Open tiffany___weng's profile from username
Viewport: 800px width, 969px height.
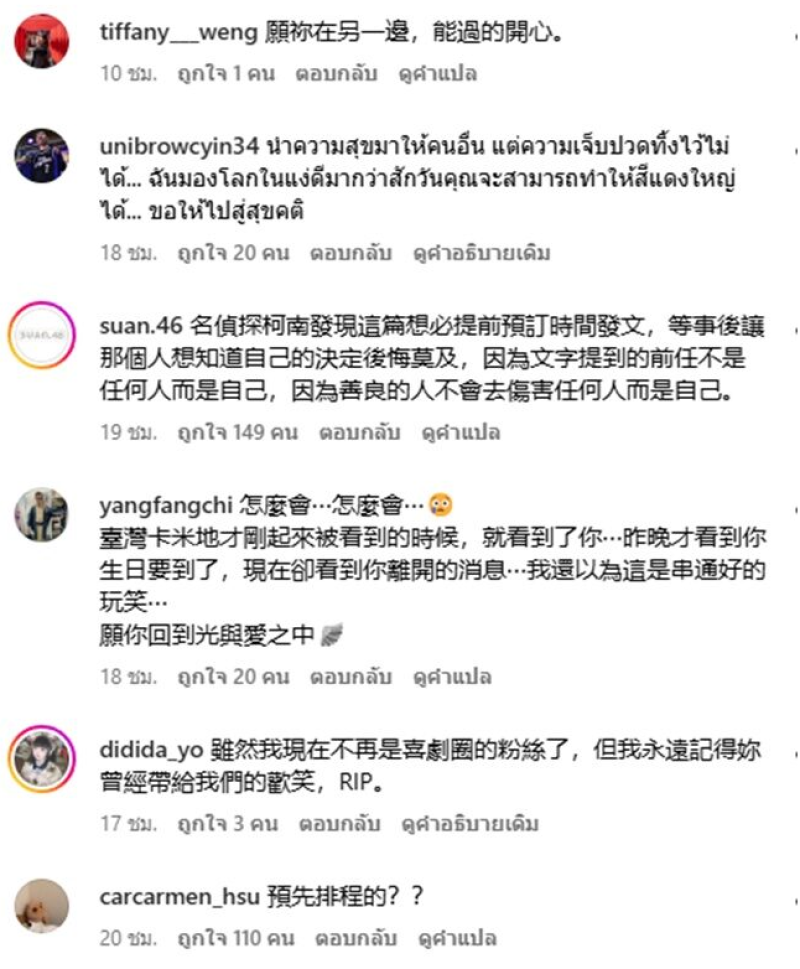point(177,33)
